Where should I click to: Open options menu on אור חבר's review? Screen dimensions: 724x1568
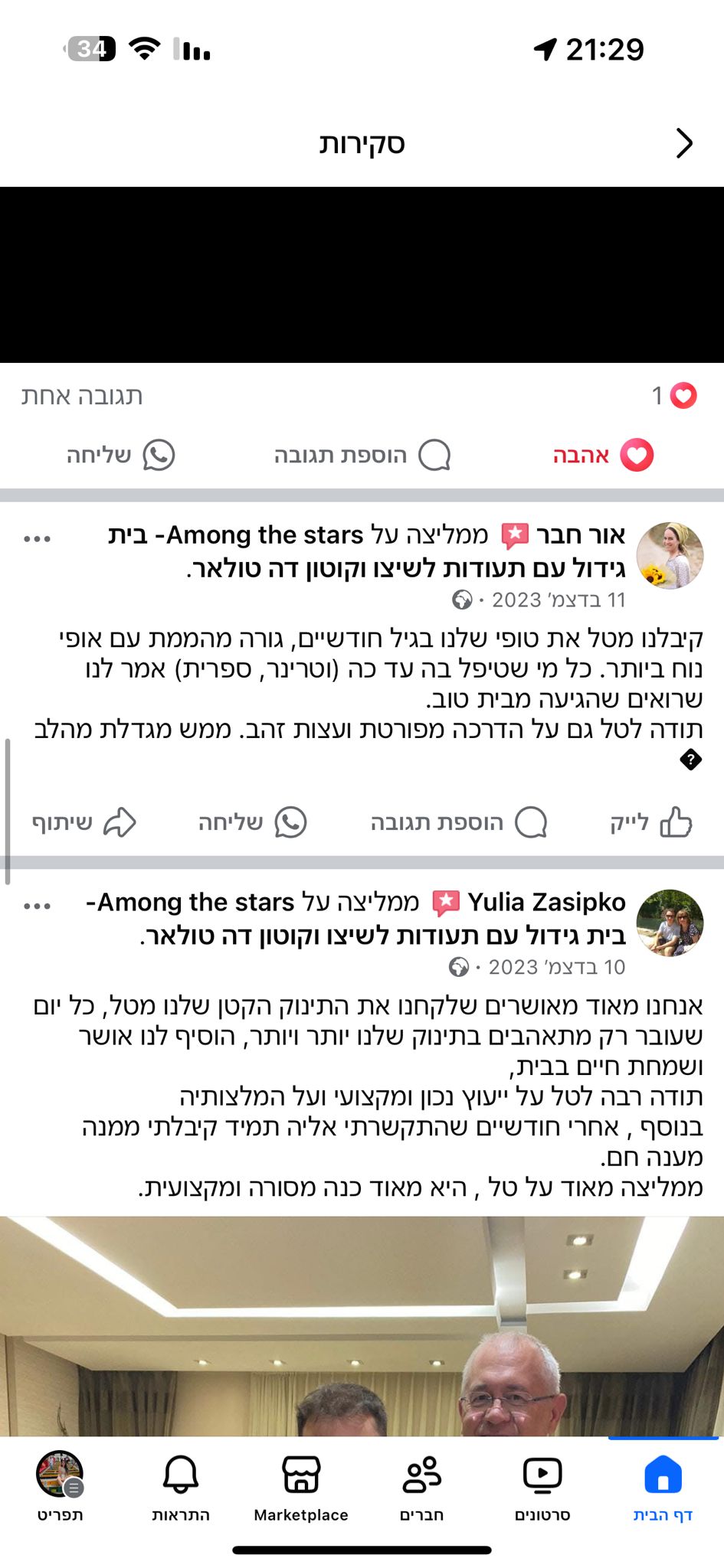(37, 539)
